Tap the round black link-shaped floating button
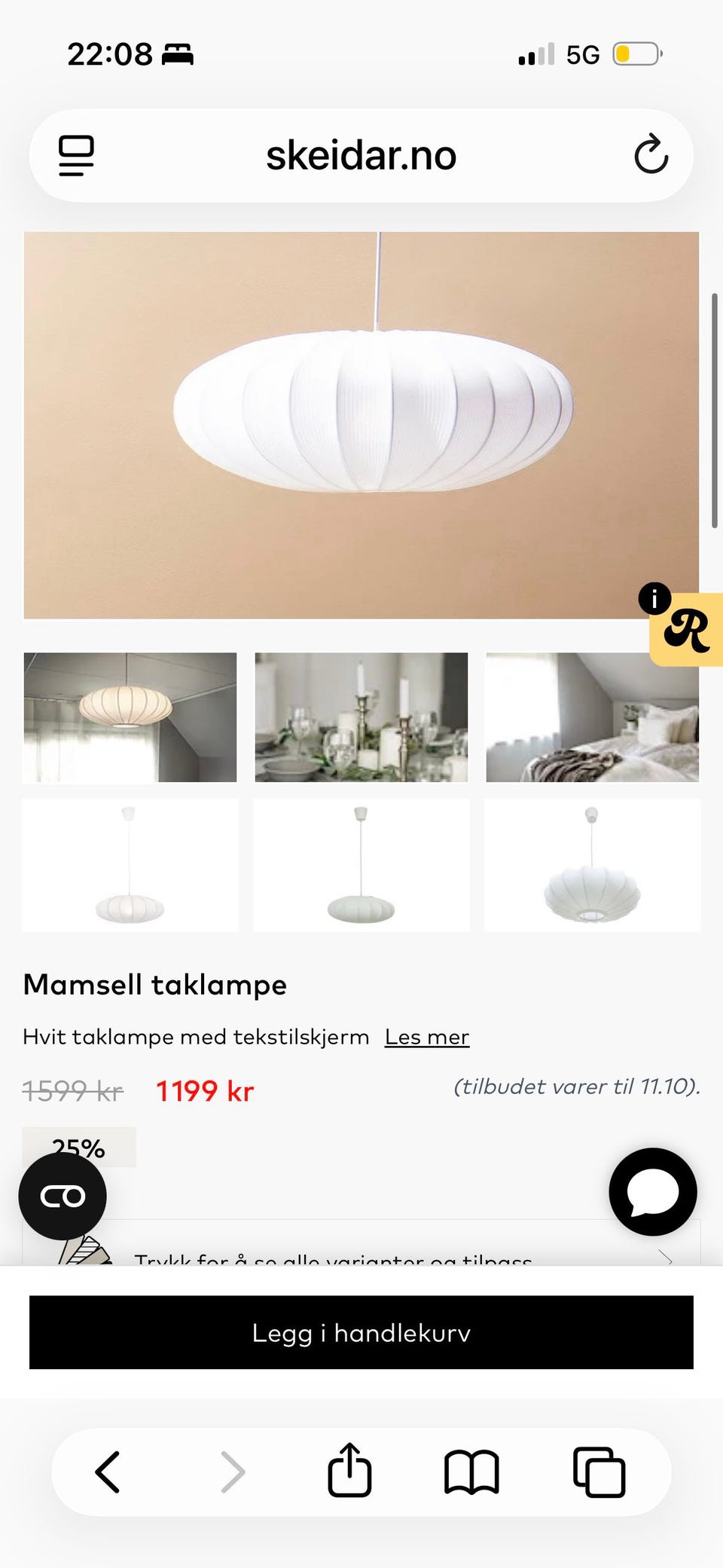 (63, 1196)
